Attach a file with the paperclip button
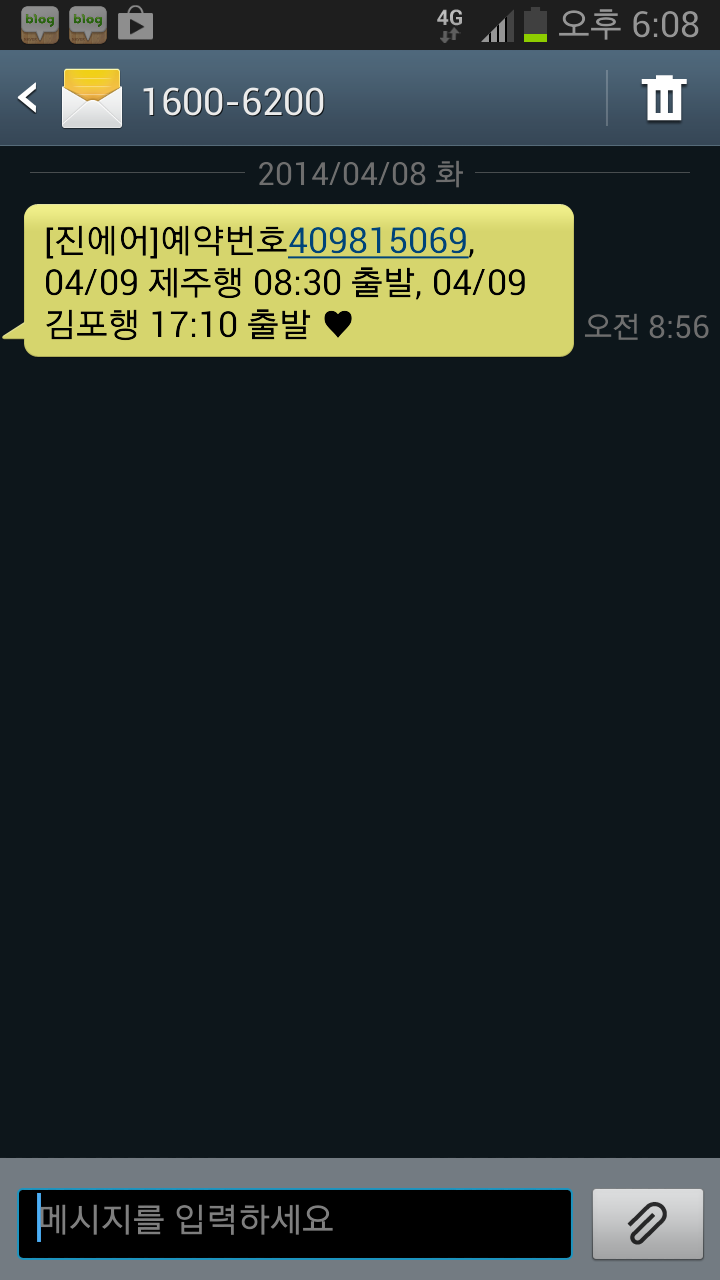Viewport: 720px width, 1280px height. [x=647, y=1223]
